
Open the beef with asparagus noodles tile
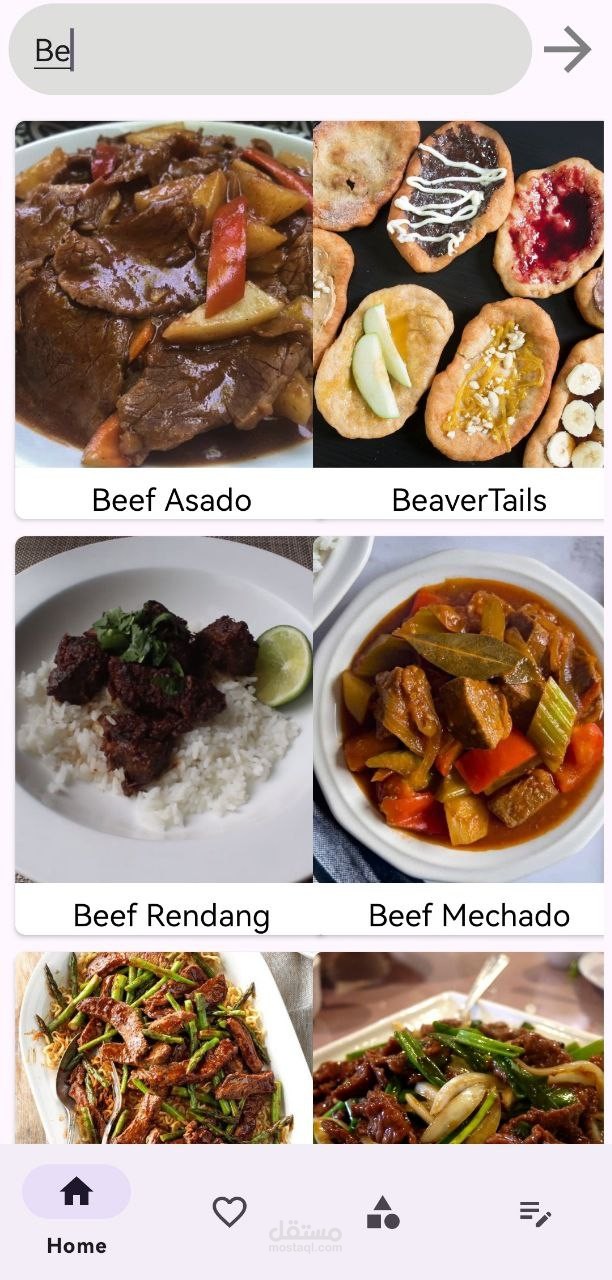(x=164, y=1048)
